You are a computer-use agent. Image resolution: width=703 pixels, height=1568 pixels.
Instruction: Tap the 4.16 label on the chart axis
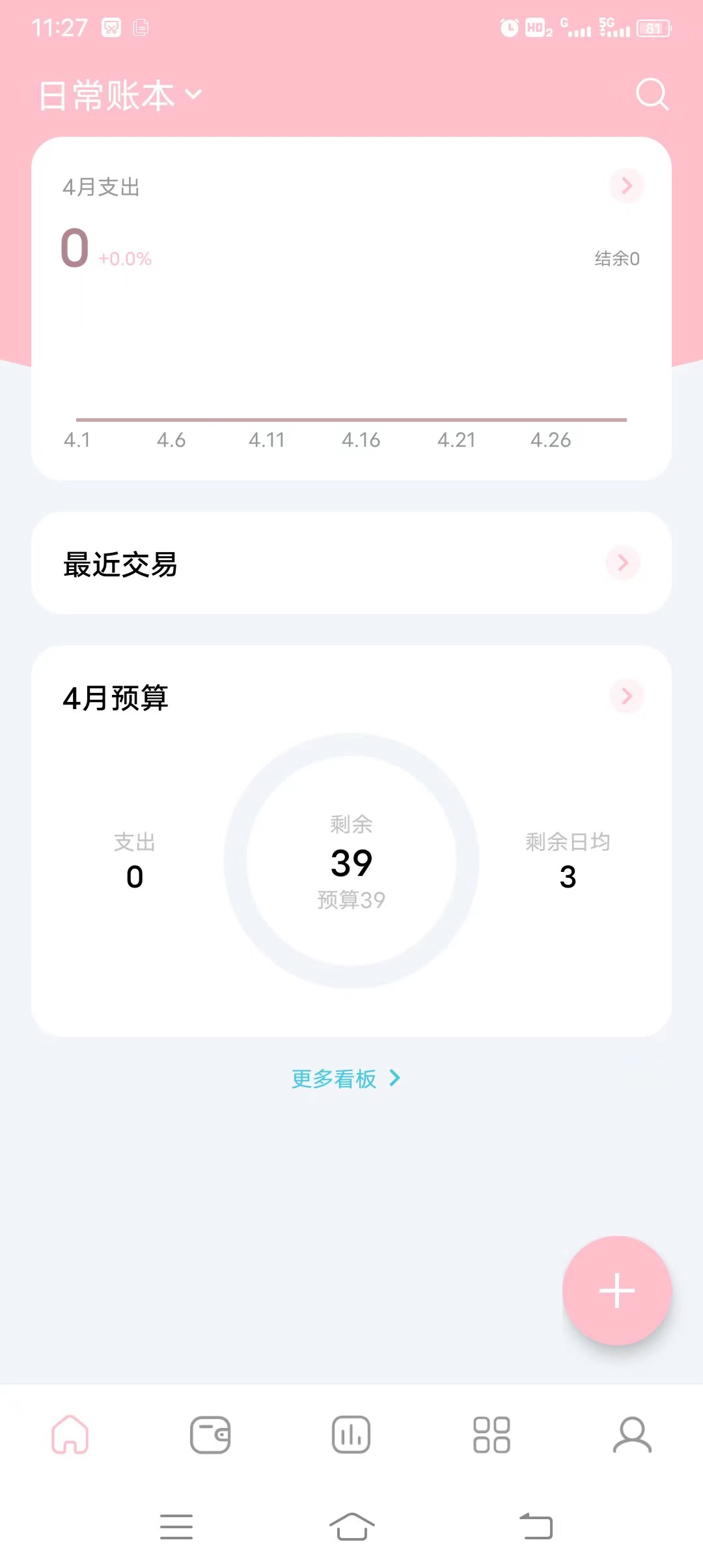click(361, 440)
